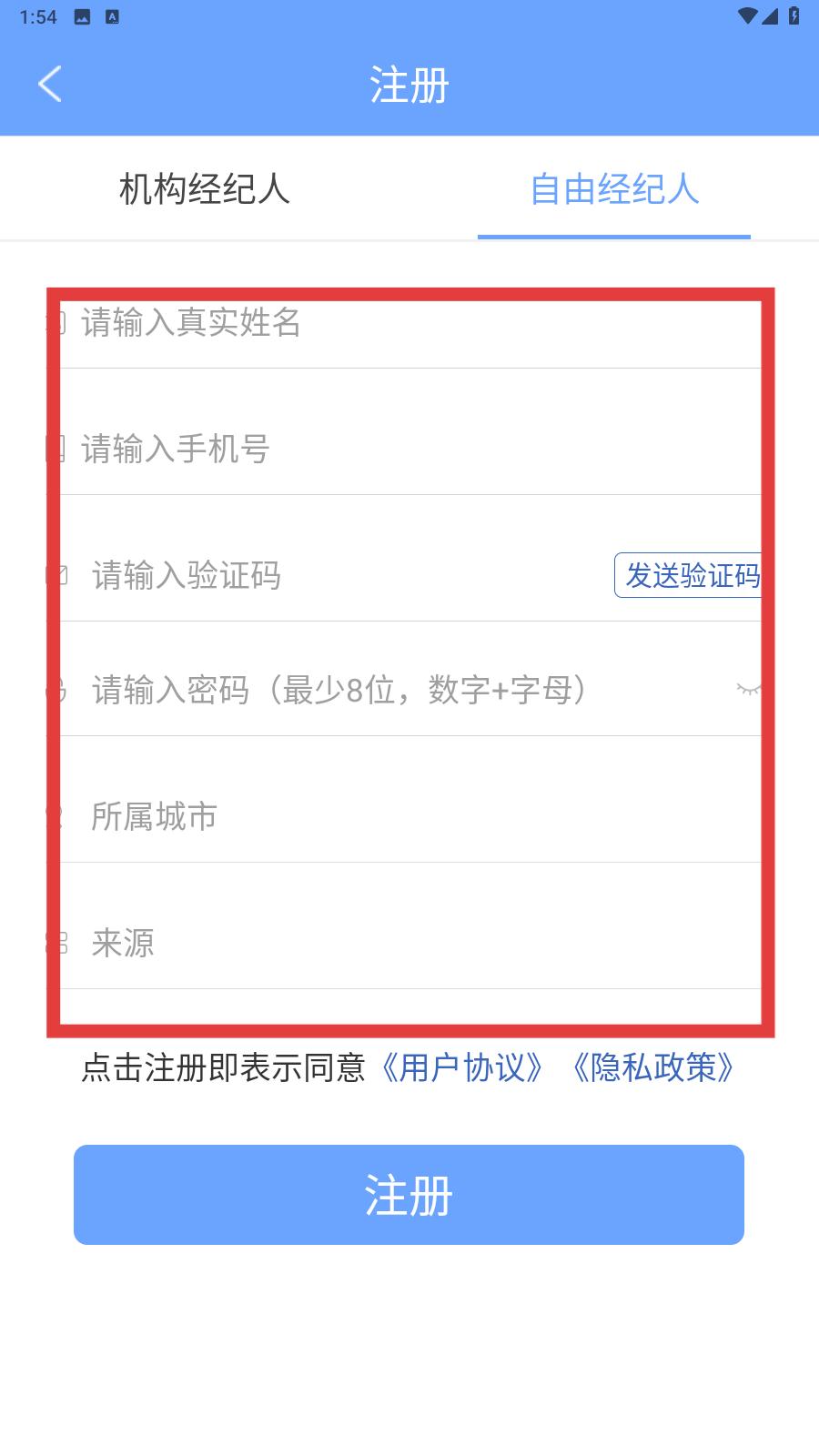
Task: Select the 自由经纪人 tab
Action: [x=614, y=189]
